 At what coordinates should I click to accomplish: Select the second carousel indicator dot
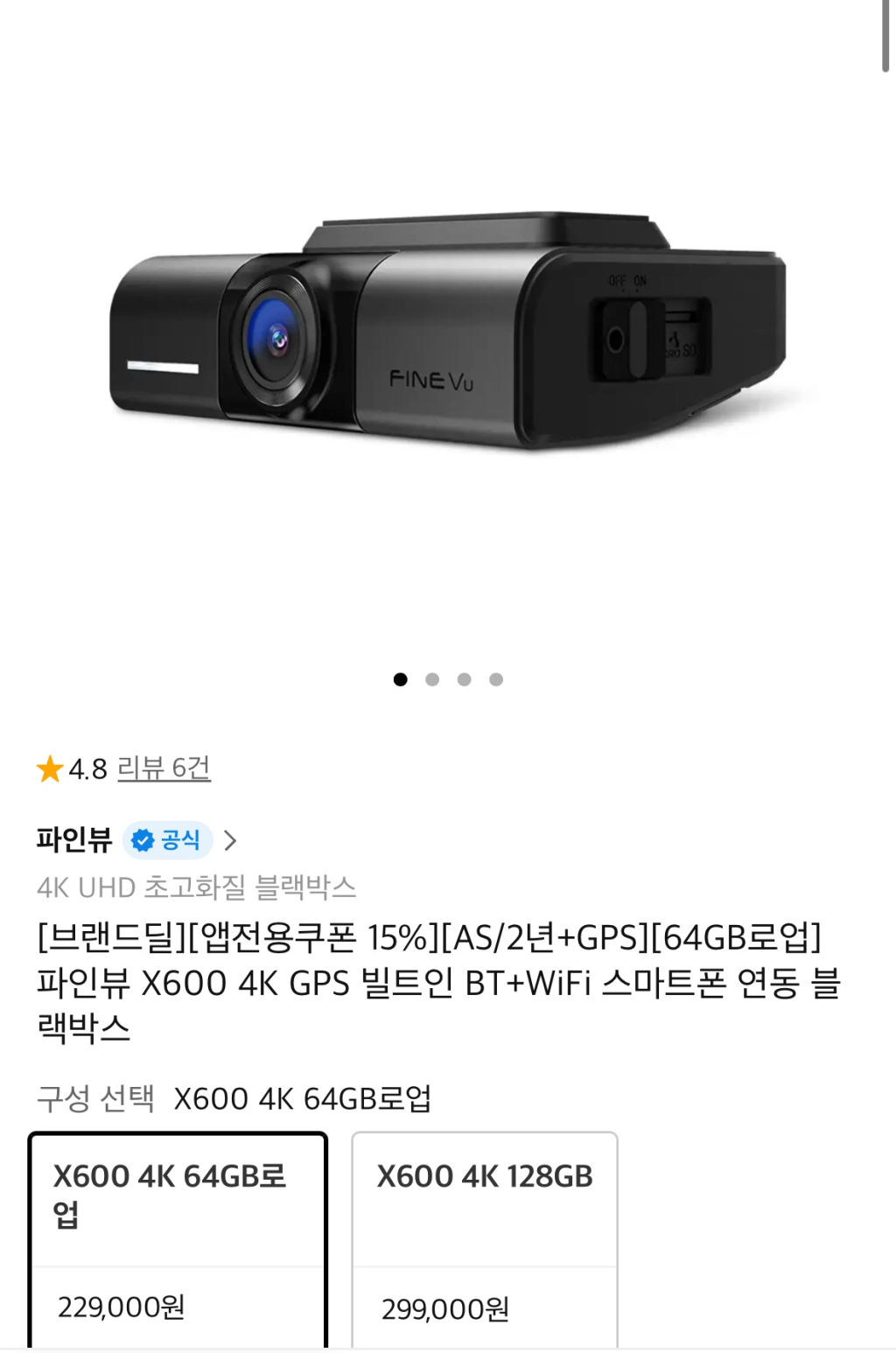click(433, 677)
